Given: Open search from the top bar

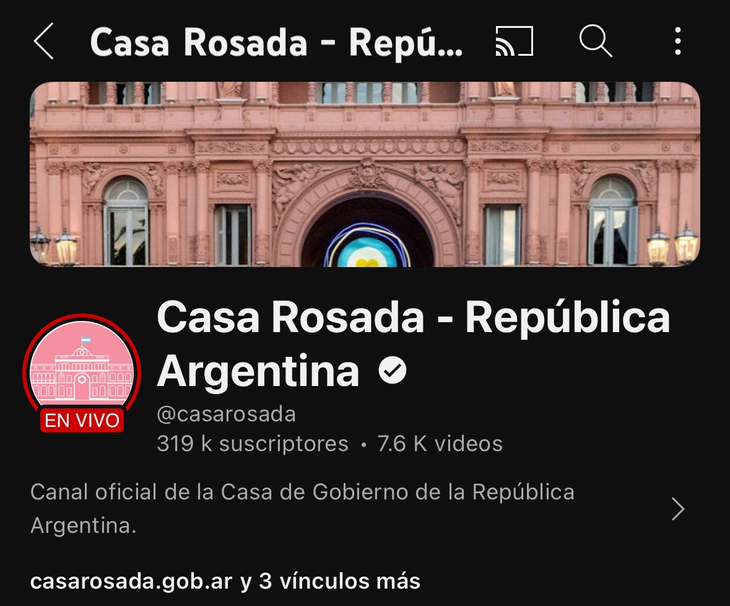Looking at the screenshot, I should coord(595,42).
